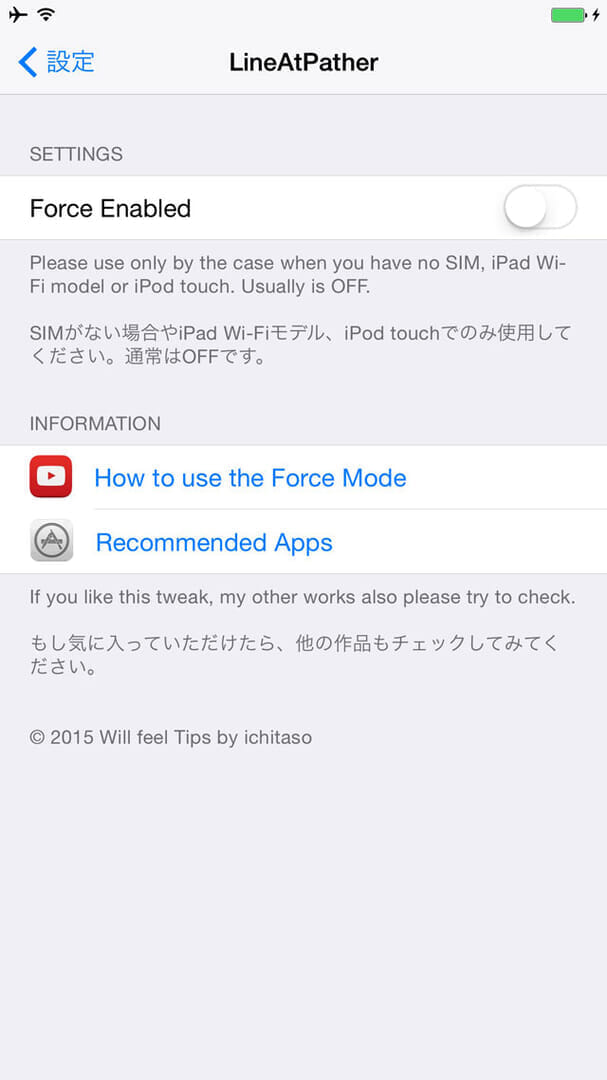Open Recommended Apps
The image size is (607, 1080).
(214, 542)
